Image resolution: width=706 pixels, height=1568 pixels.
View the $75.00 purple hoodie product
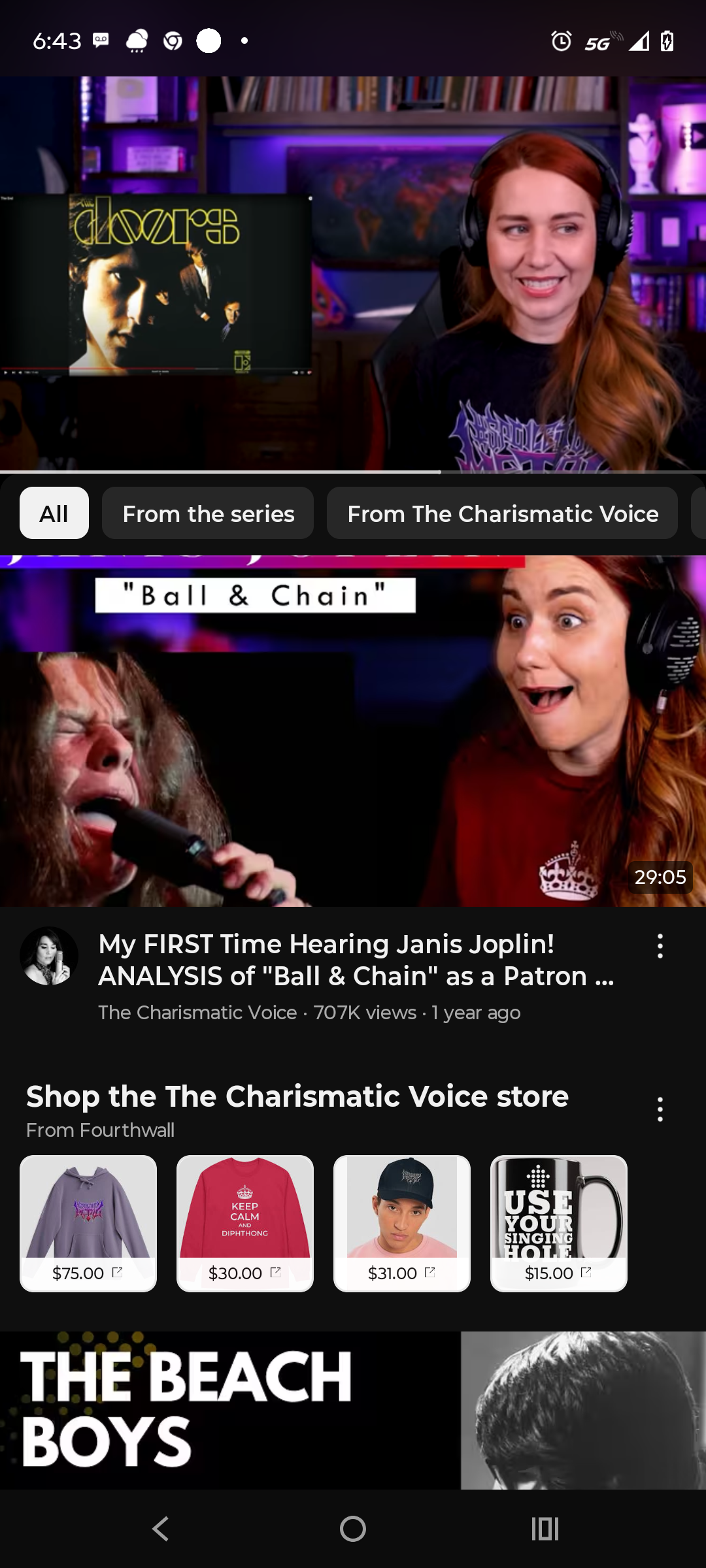click(x=88, y=1223)
